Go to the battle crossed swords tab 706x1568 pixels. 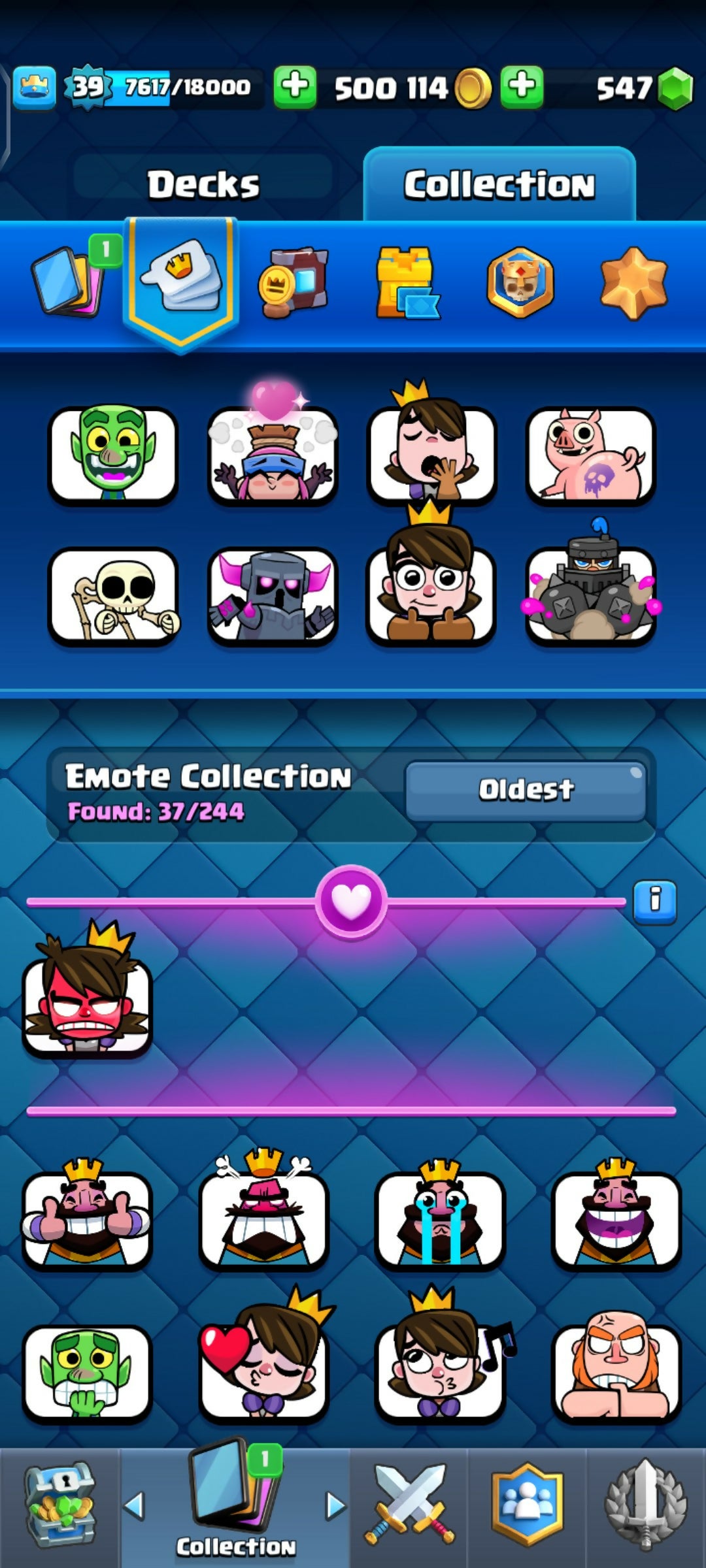(x=409, y=1506)
